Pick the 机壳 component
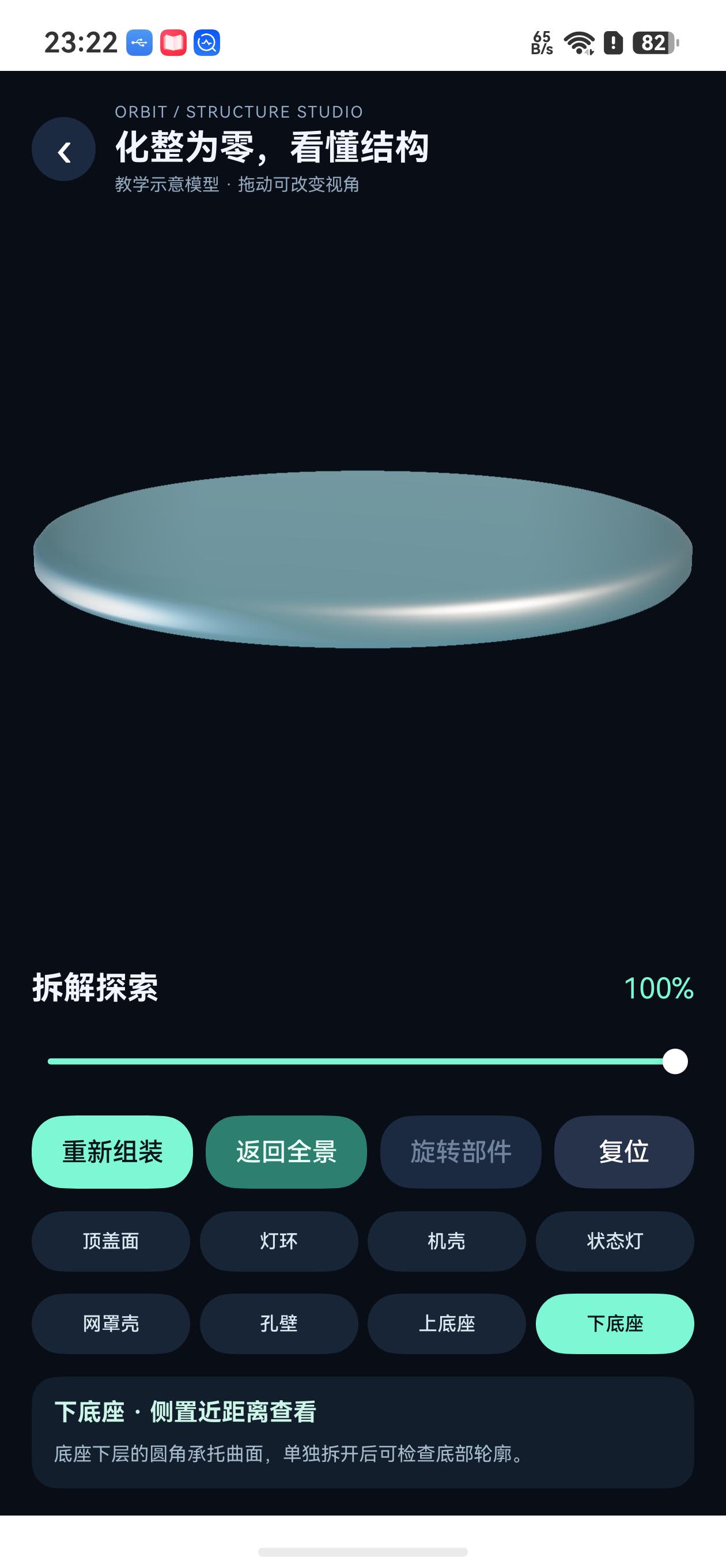The image size is (726, 1568). (447, 1241)
